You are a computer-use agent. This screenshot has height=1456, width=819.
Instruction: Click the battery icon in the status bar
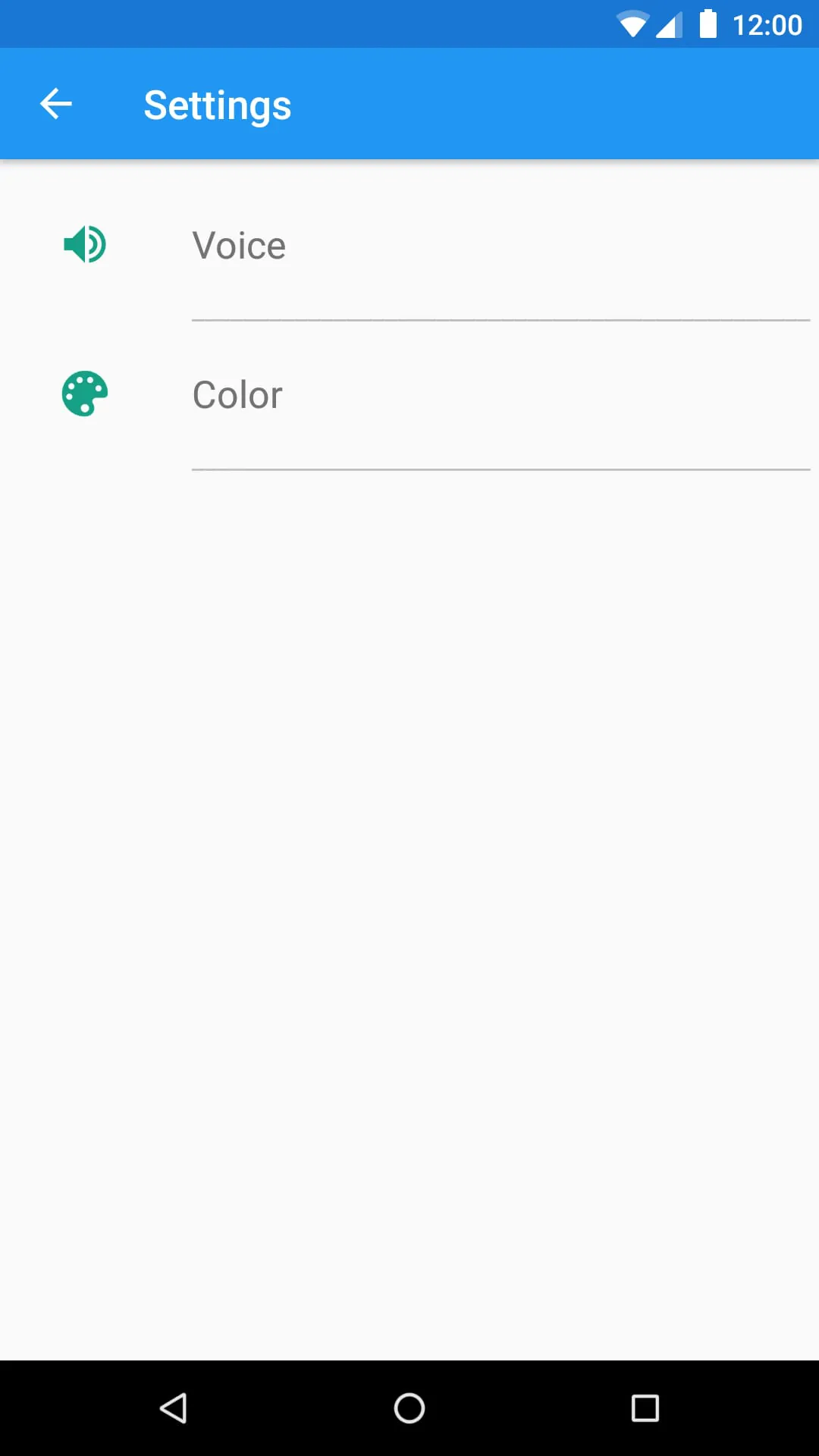pos(707,24)
